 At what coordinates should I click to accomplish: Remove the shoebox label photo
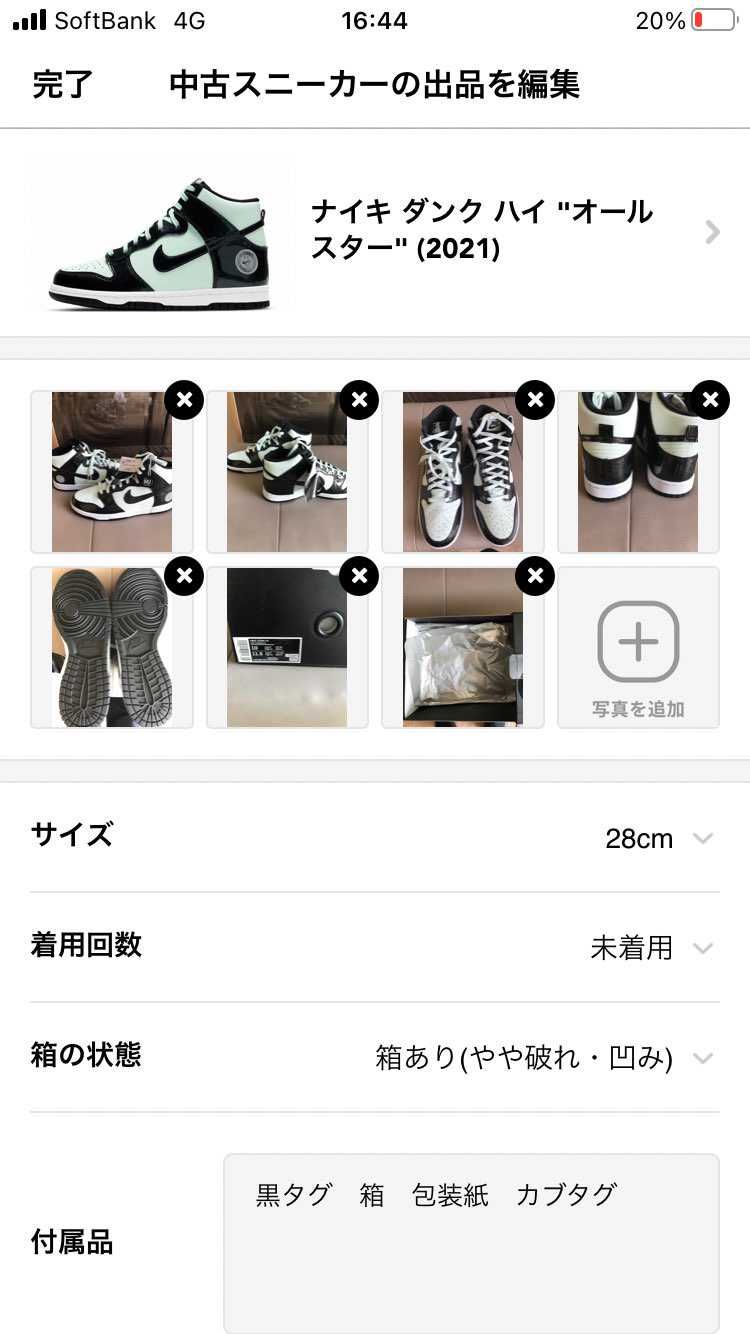point(359,575)
